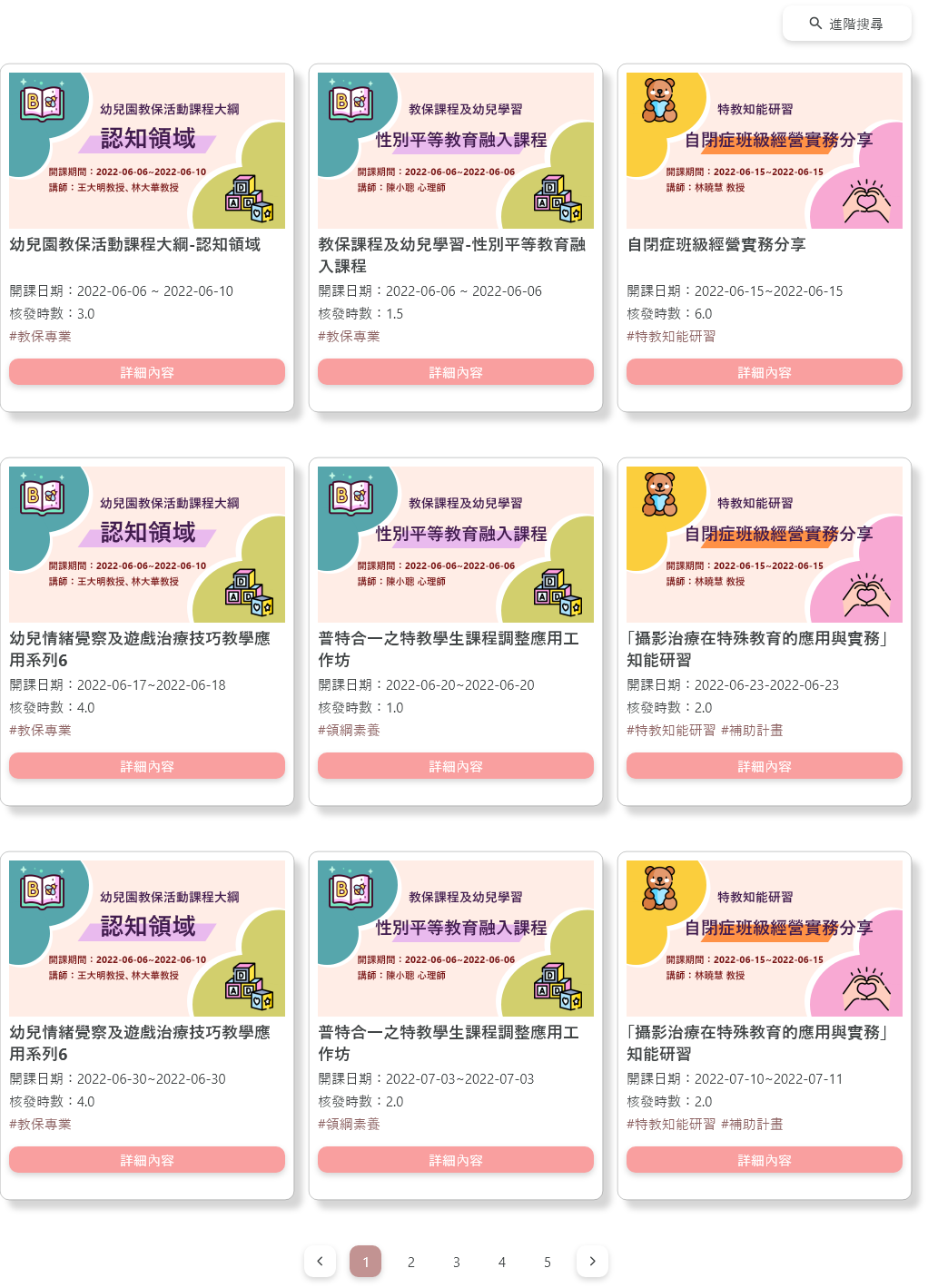Open 詳細內容 for course dated 2022-06-20

click(456, 766)
